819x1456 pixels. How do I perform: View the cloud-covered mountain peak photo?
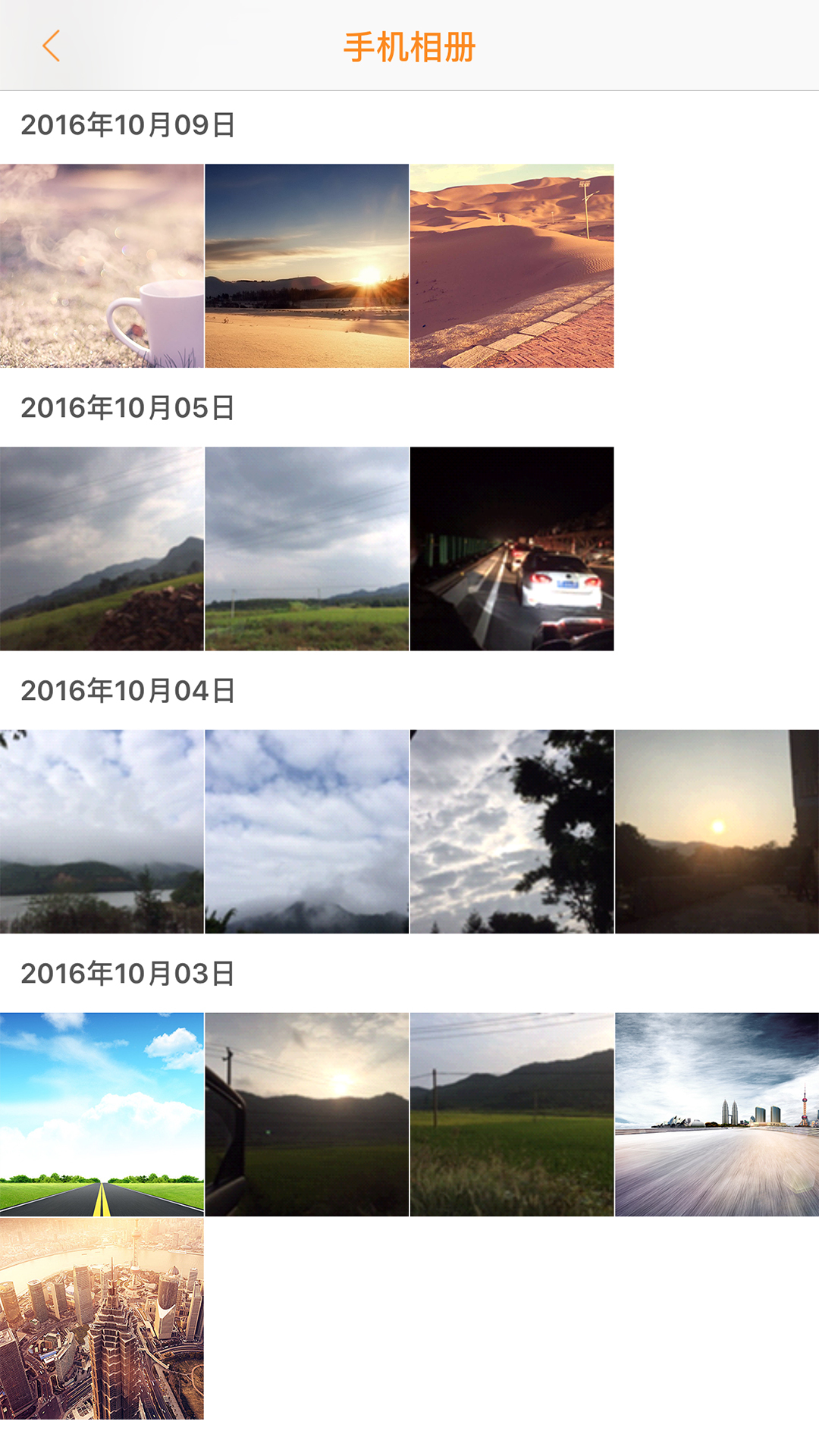click(x=306, y=832)
